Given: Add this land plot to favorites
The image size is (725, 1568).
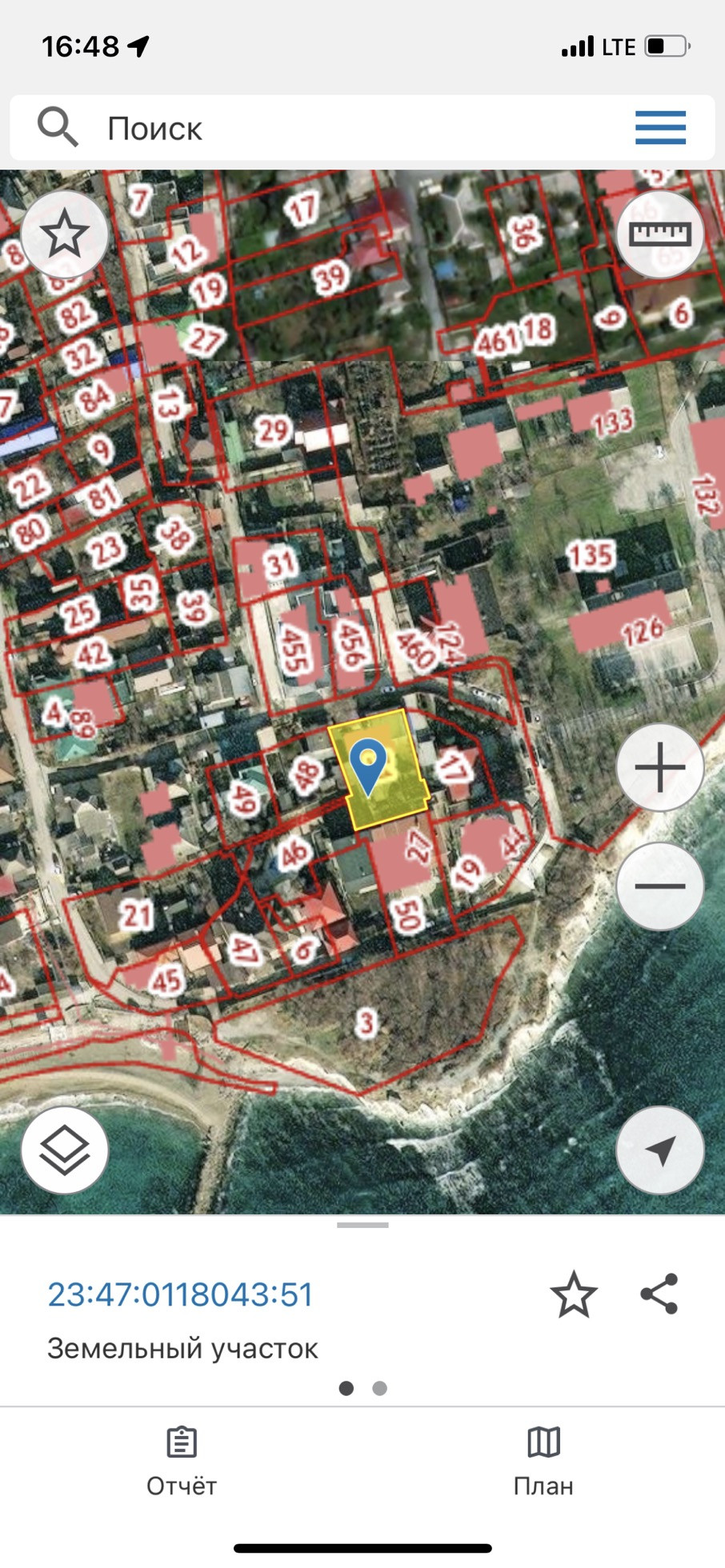Looking at the screenshot, I should (574, 1294).
